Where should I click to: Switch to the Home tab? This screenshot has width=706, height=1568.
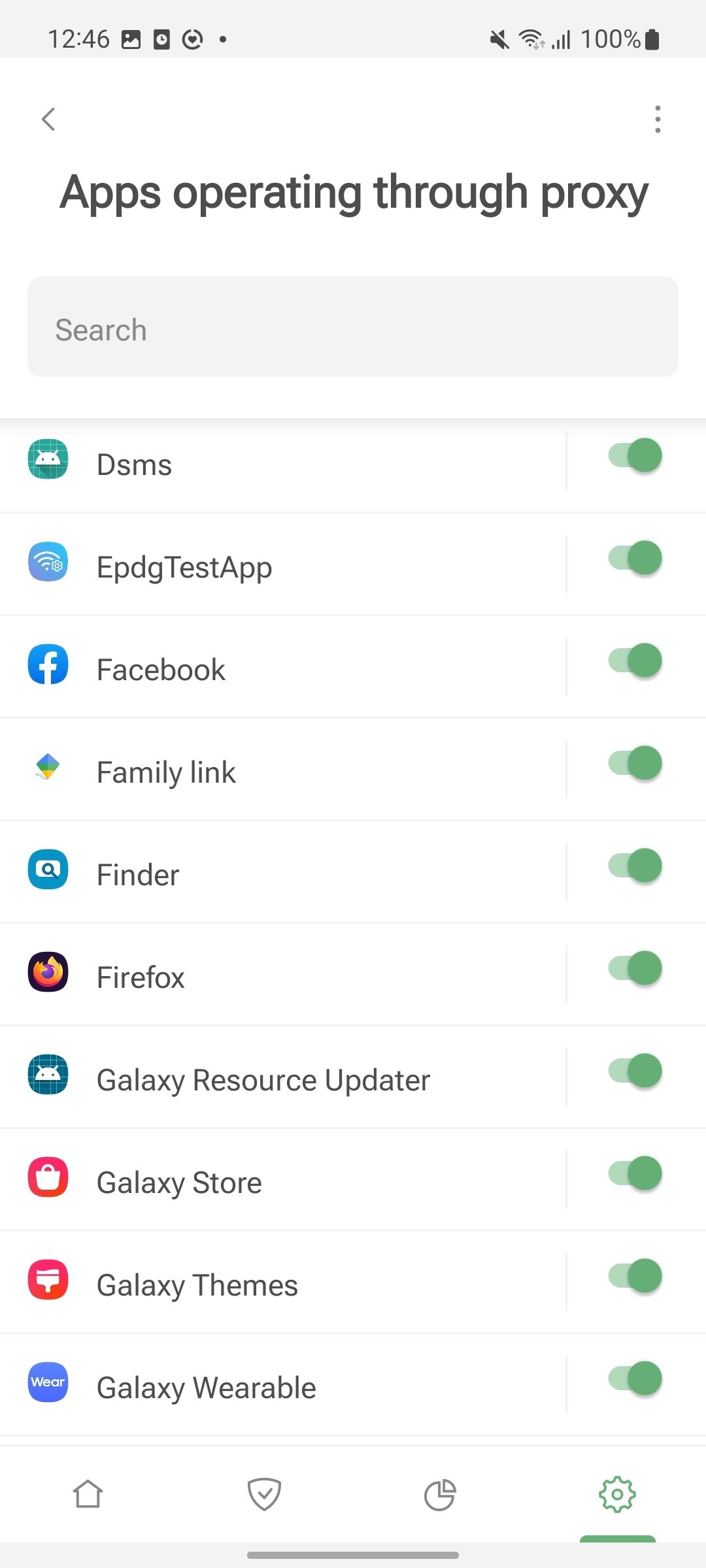pos(88,1495)
